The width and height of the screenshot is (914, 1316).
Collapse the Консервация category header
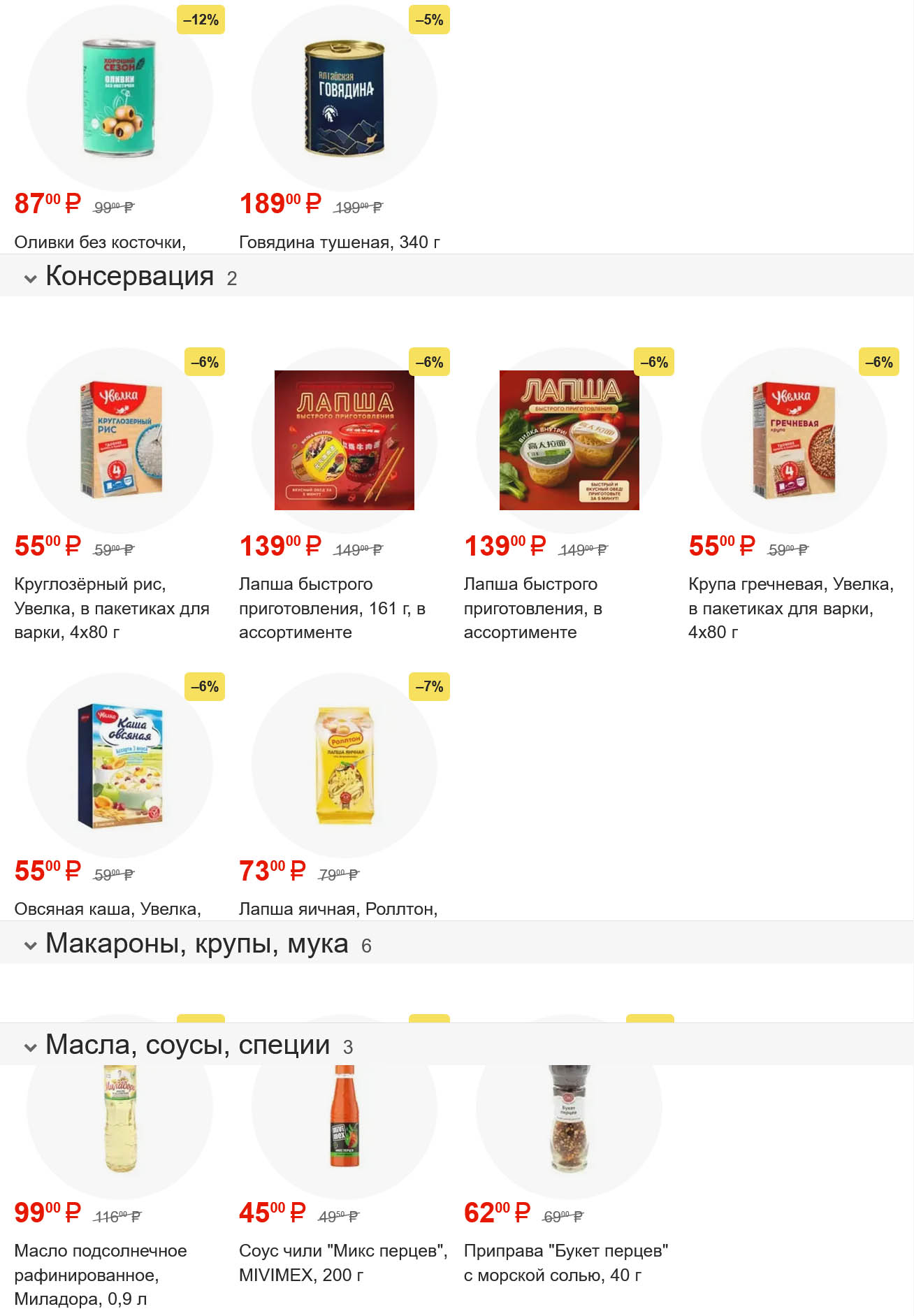coord(31,278)
